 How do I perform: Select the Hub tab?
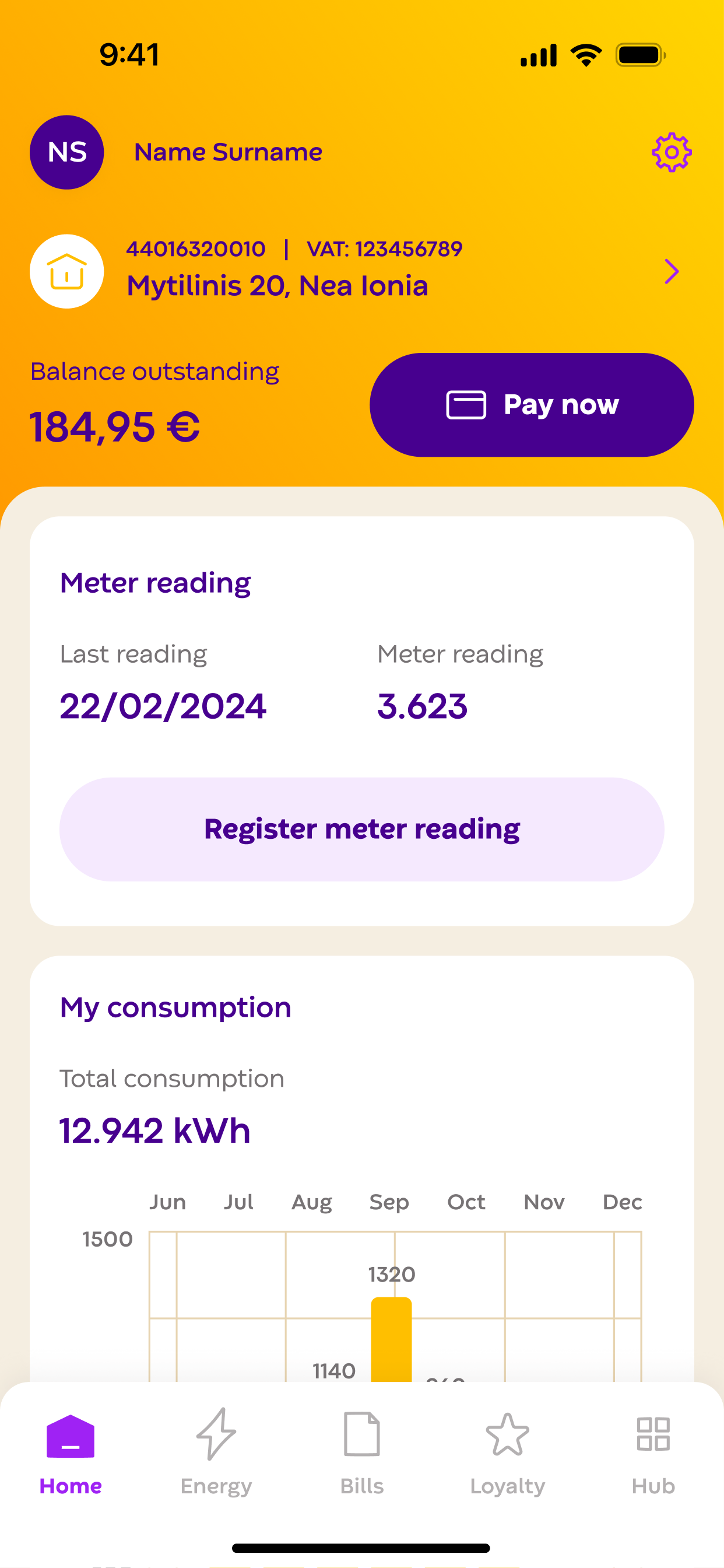point(653,1452)
